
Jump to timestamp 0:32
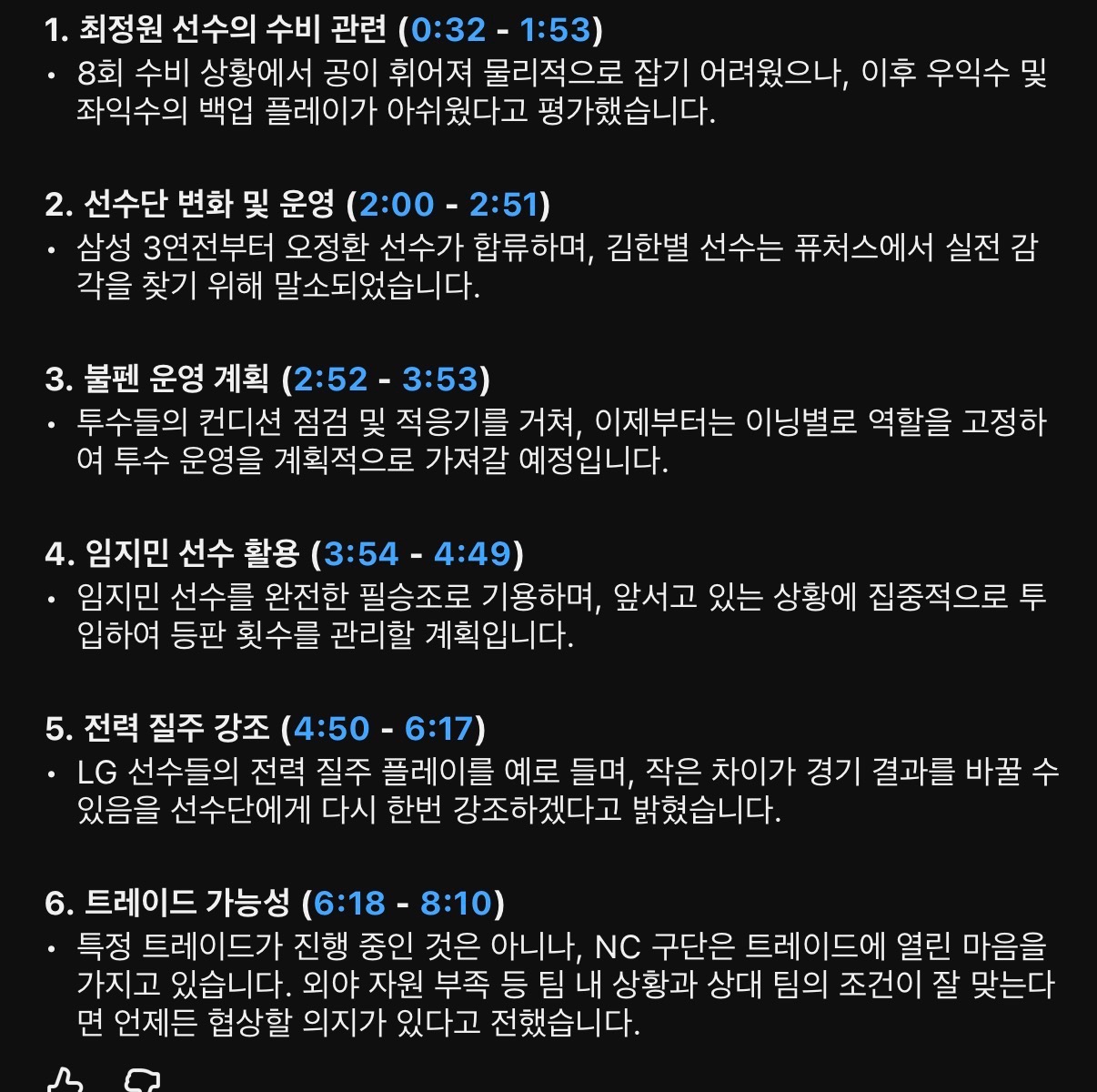448,31
